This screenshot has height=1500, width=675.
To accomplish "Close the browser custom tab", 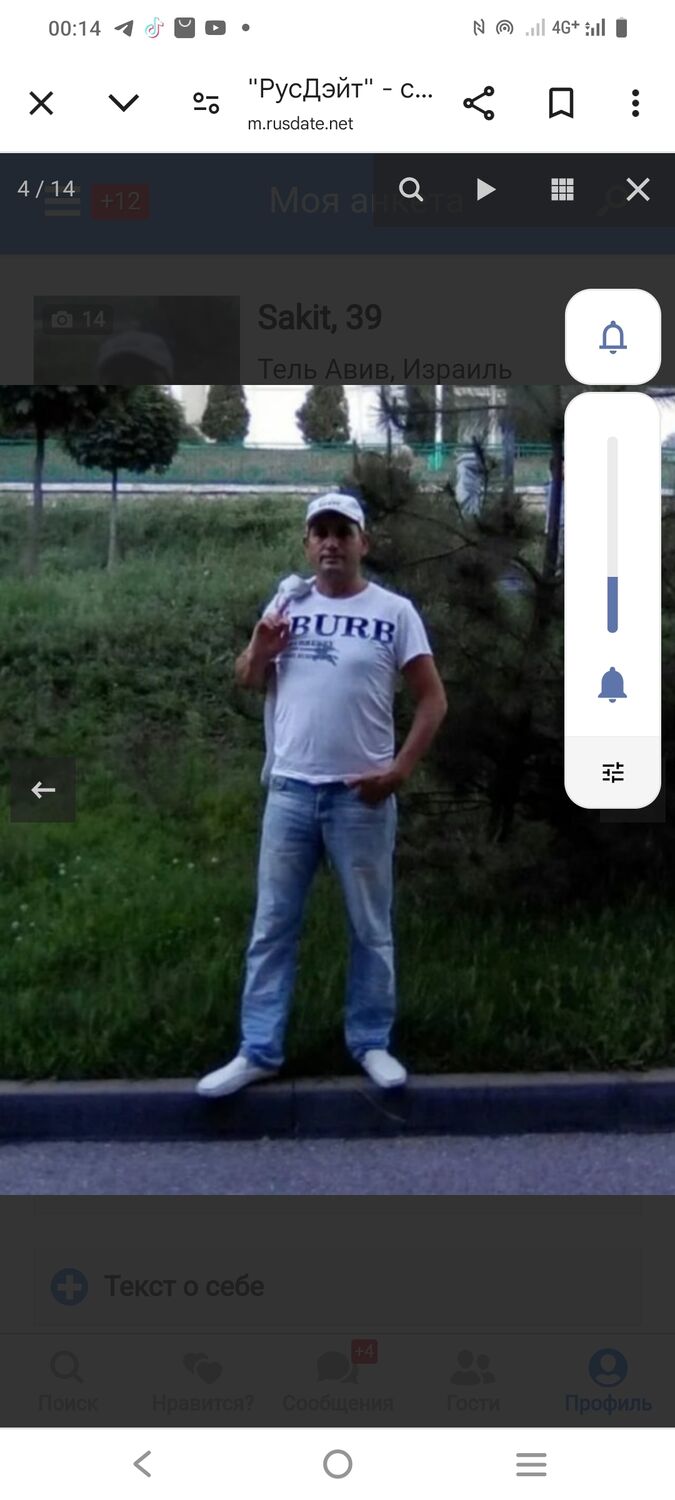I will [x=41, y=103].
